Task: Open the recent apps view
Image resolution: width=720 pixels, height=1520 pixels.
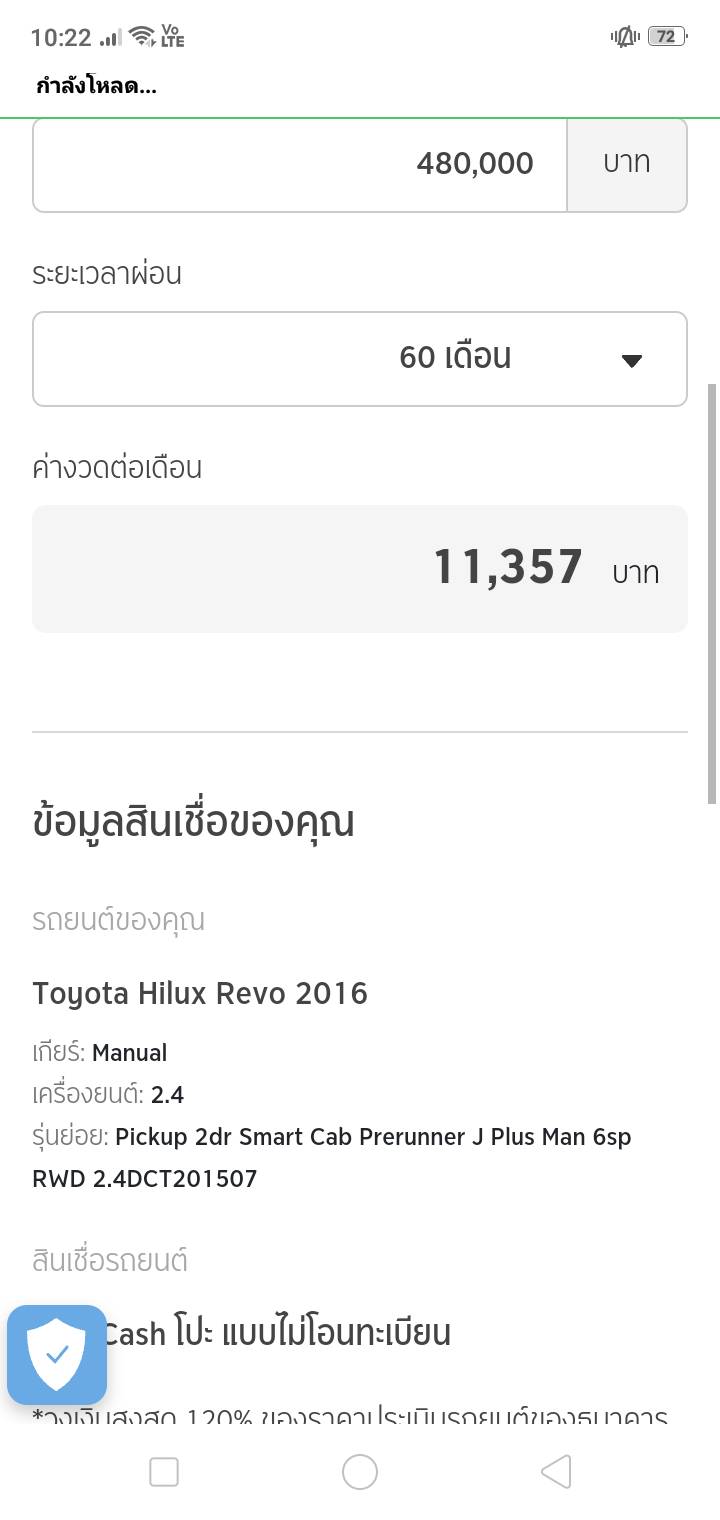Action: 164,1471
